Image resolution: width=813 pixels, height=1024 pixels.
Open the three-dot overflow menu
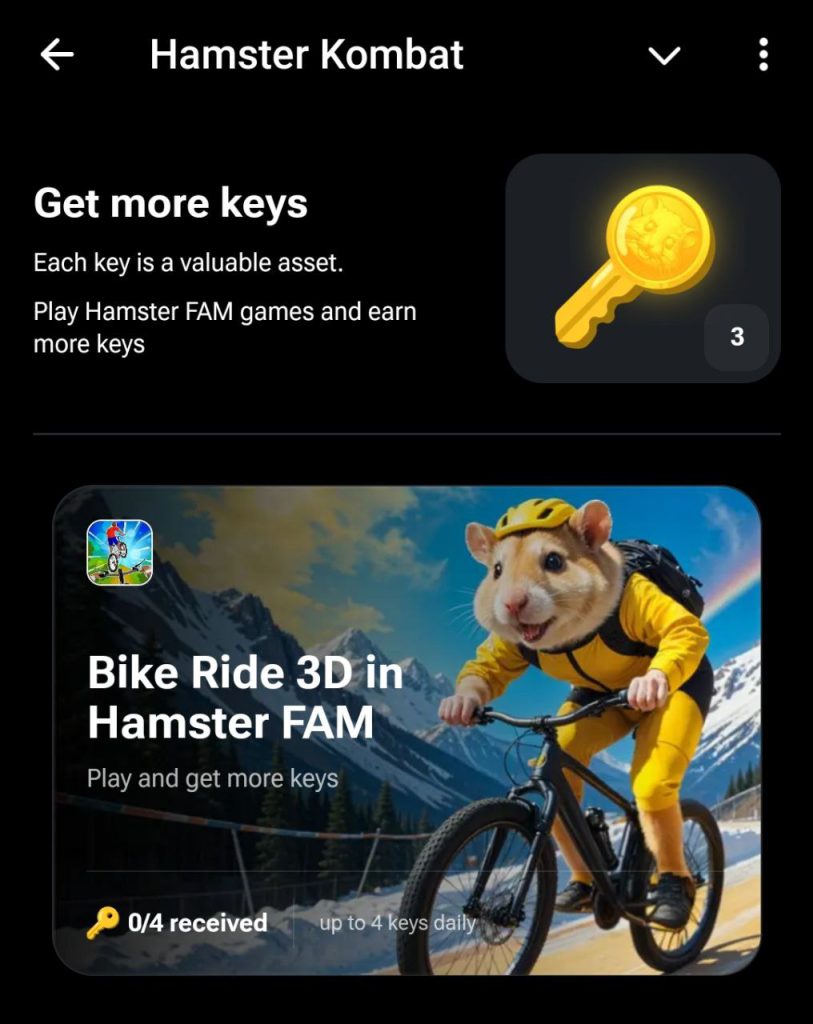[x=763, y=55]
